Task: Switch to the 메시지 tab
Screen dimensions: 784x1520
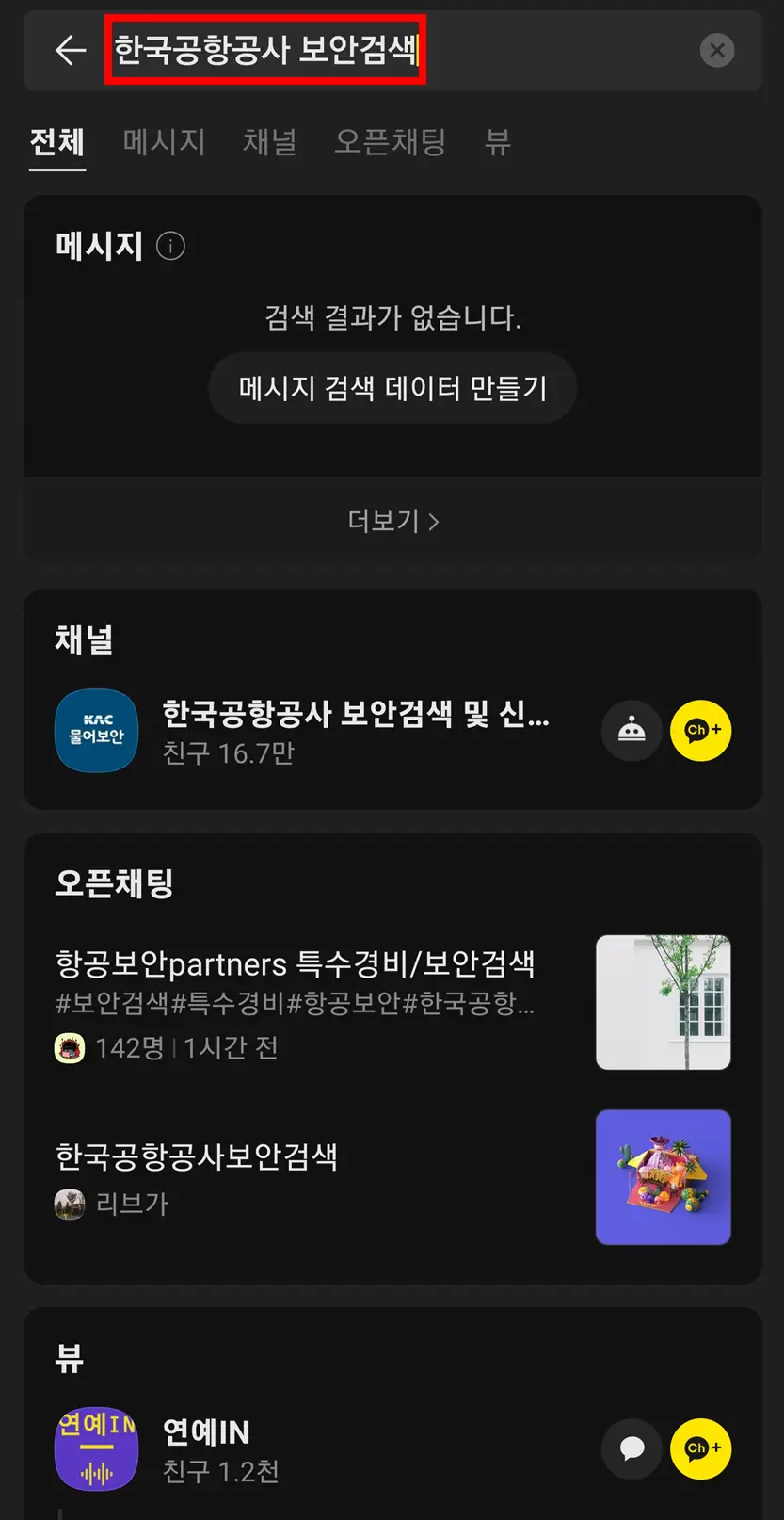Action: click(x=164, y=143)
